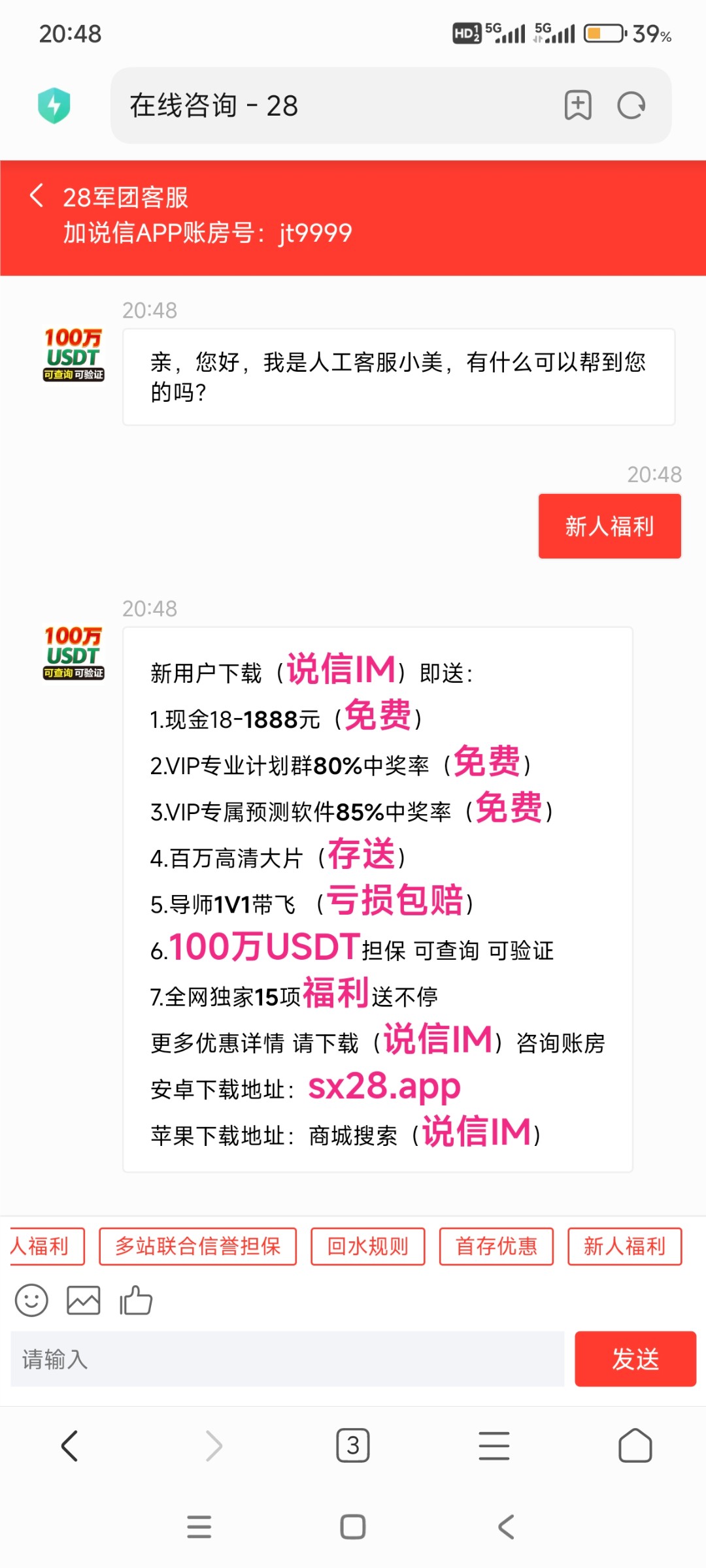This screenshot has width=706, height=1568.
Task: Go to the browser home page
Action: point(635,1446)
